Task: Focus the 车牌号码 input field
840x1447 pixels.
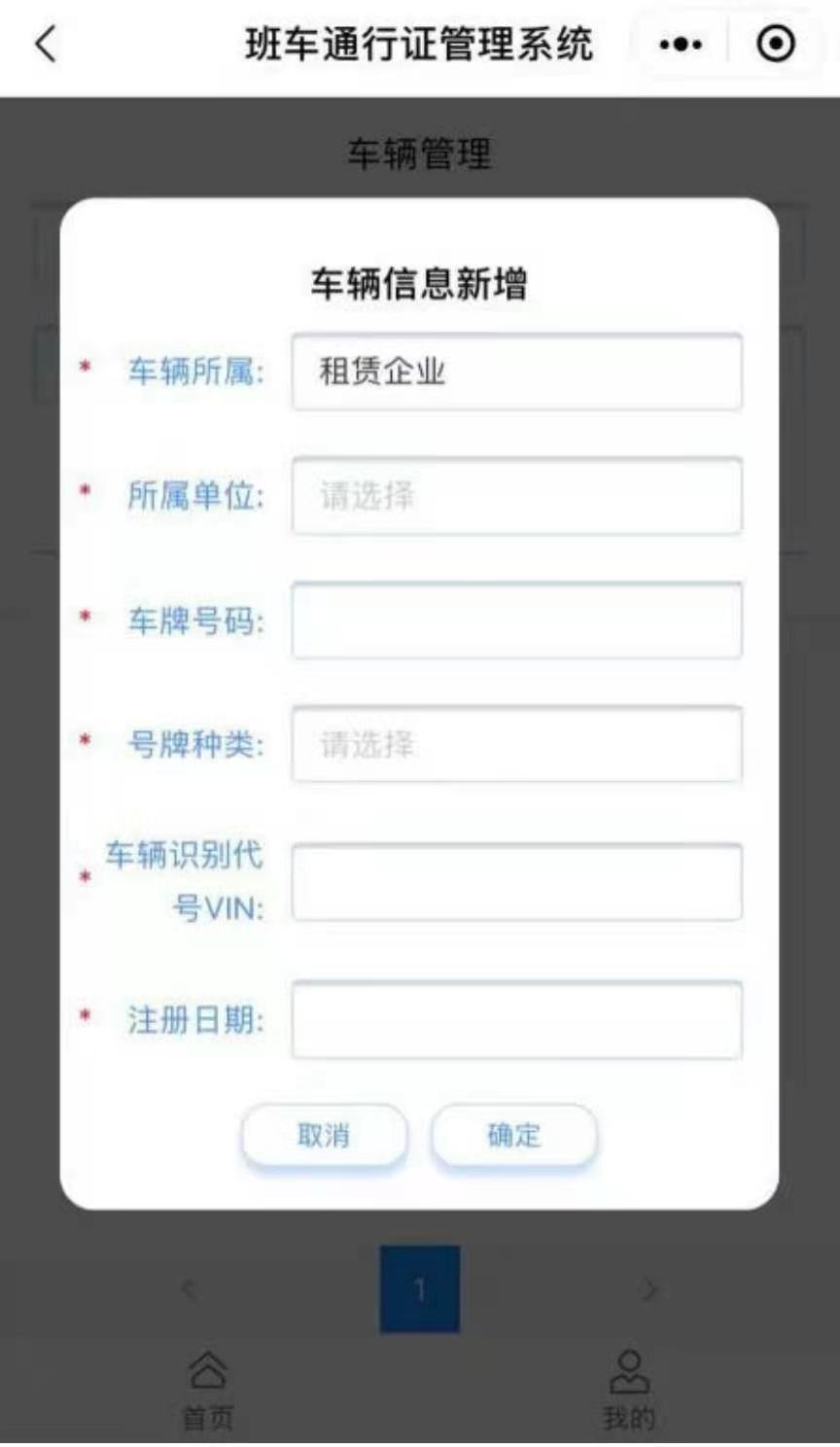Action: pyautogui.click(x=516, y=620)
